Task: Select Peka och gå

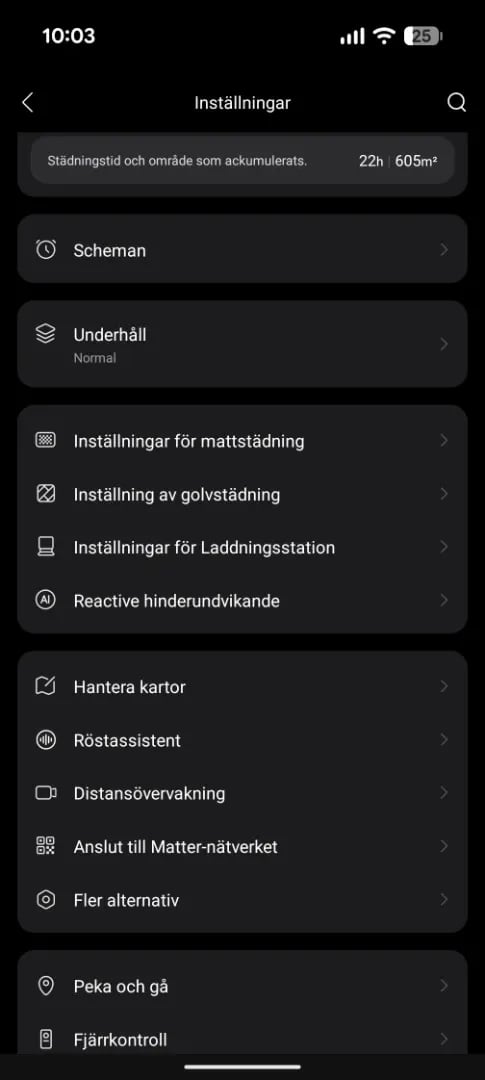Action: 242,986
